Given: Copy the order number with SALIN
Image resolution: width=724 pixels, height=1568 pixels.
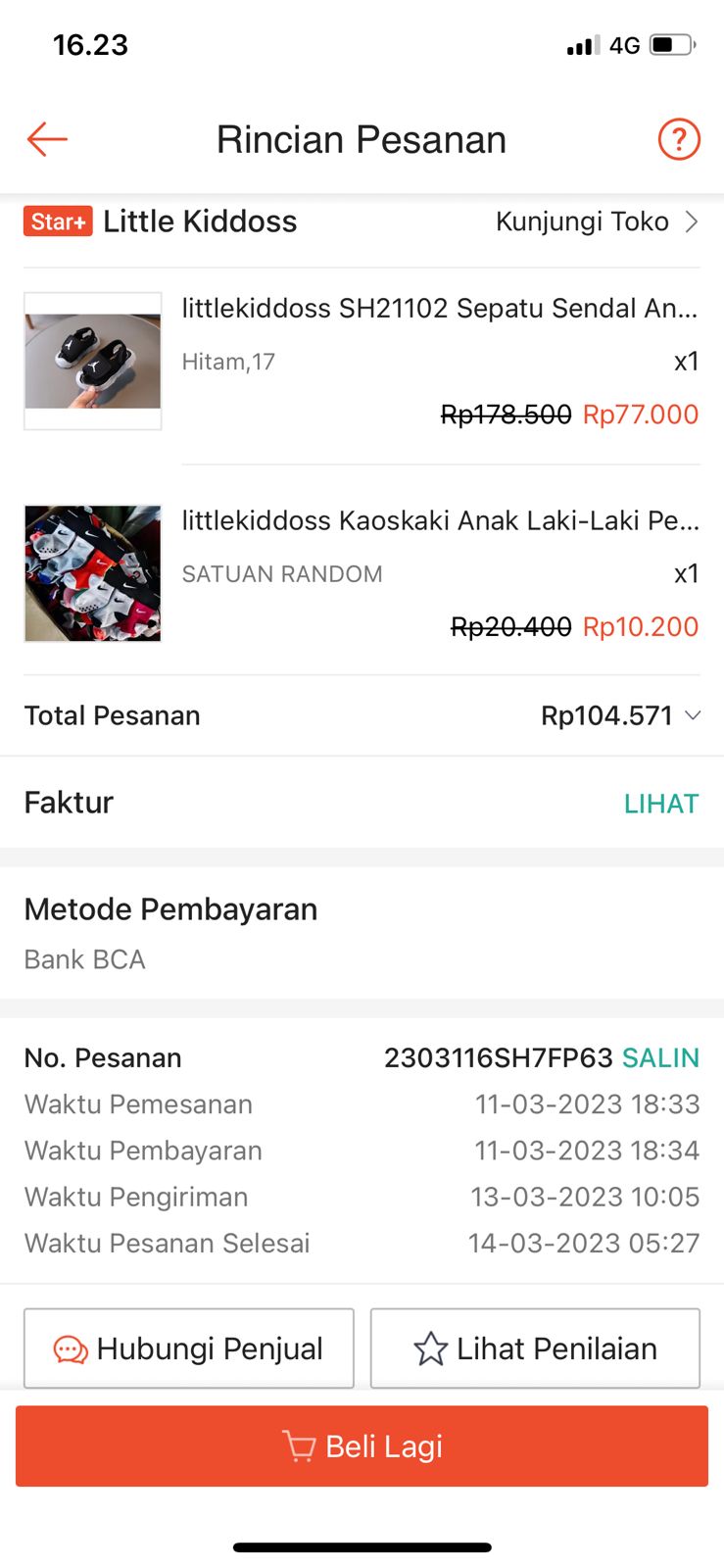Looking at the screenshot, I should point(660,1058).
